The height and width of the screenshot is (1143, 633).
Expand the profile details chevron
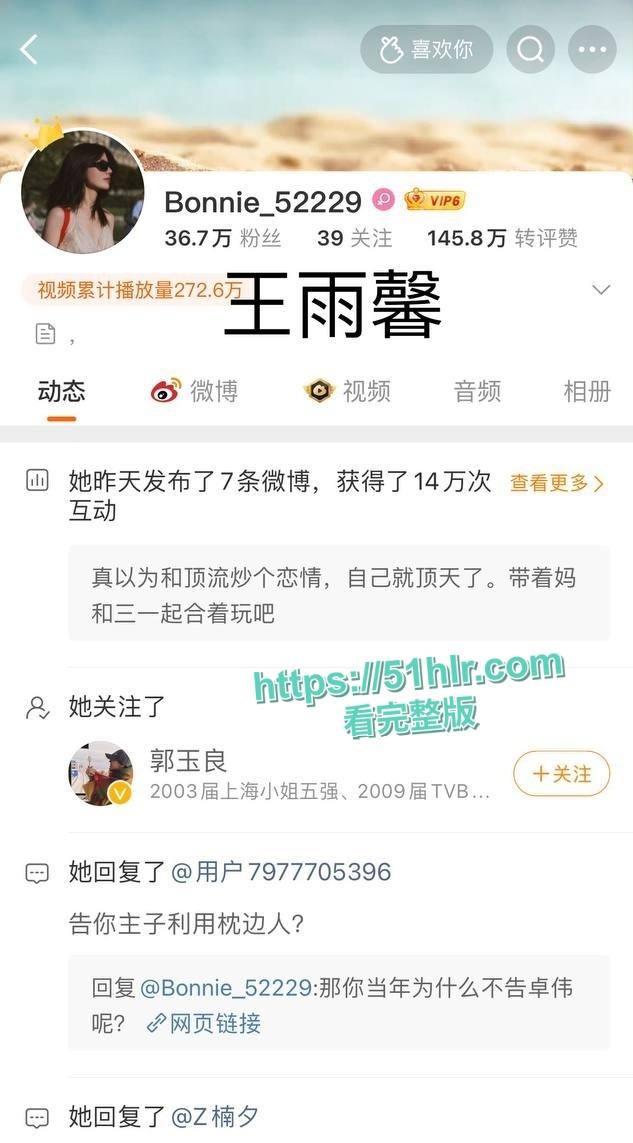[601, 290]
